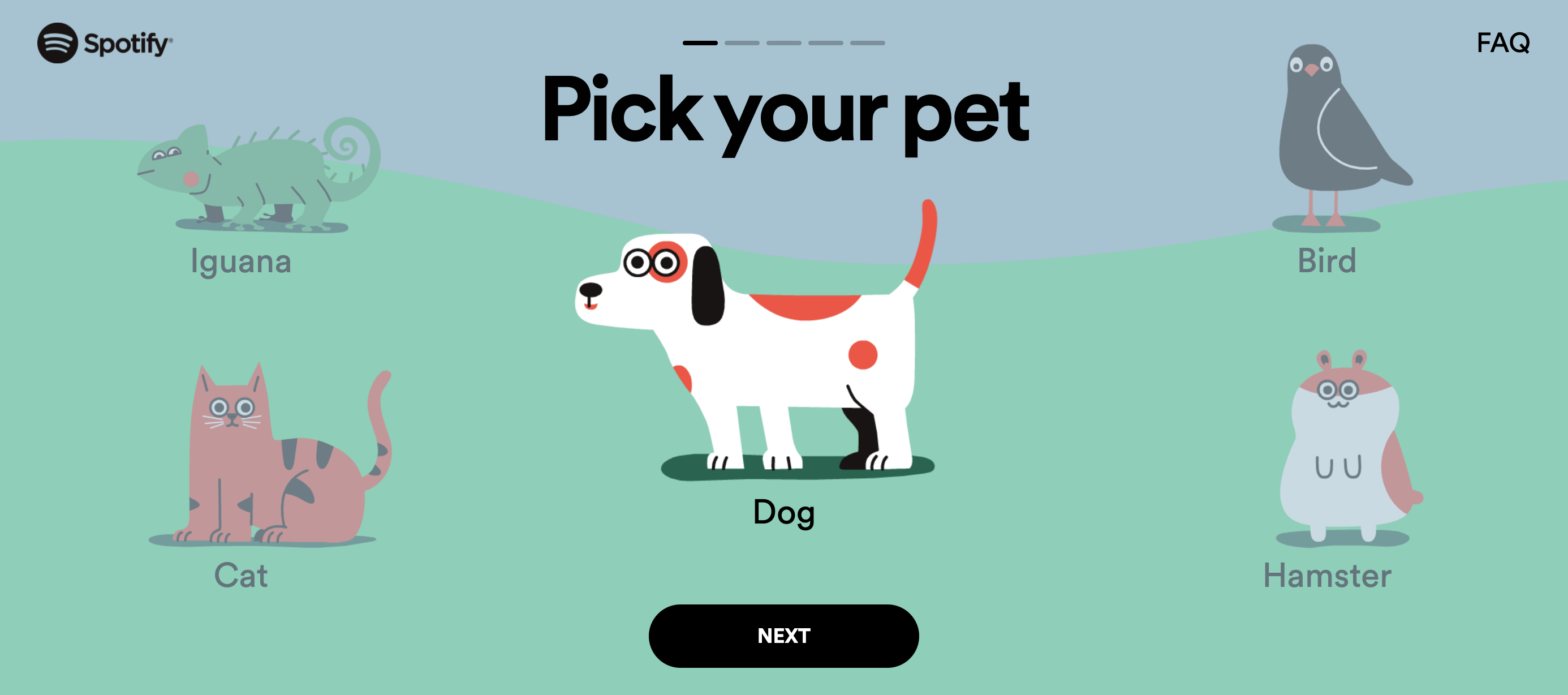Viewport: 1568px width, 695px height.
Task: Continue with the NEXT button
Action: (x=783, y=636)
